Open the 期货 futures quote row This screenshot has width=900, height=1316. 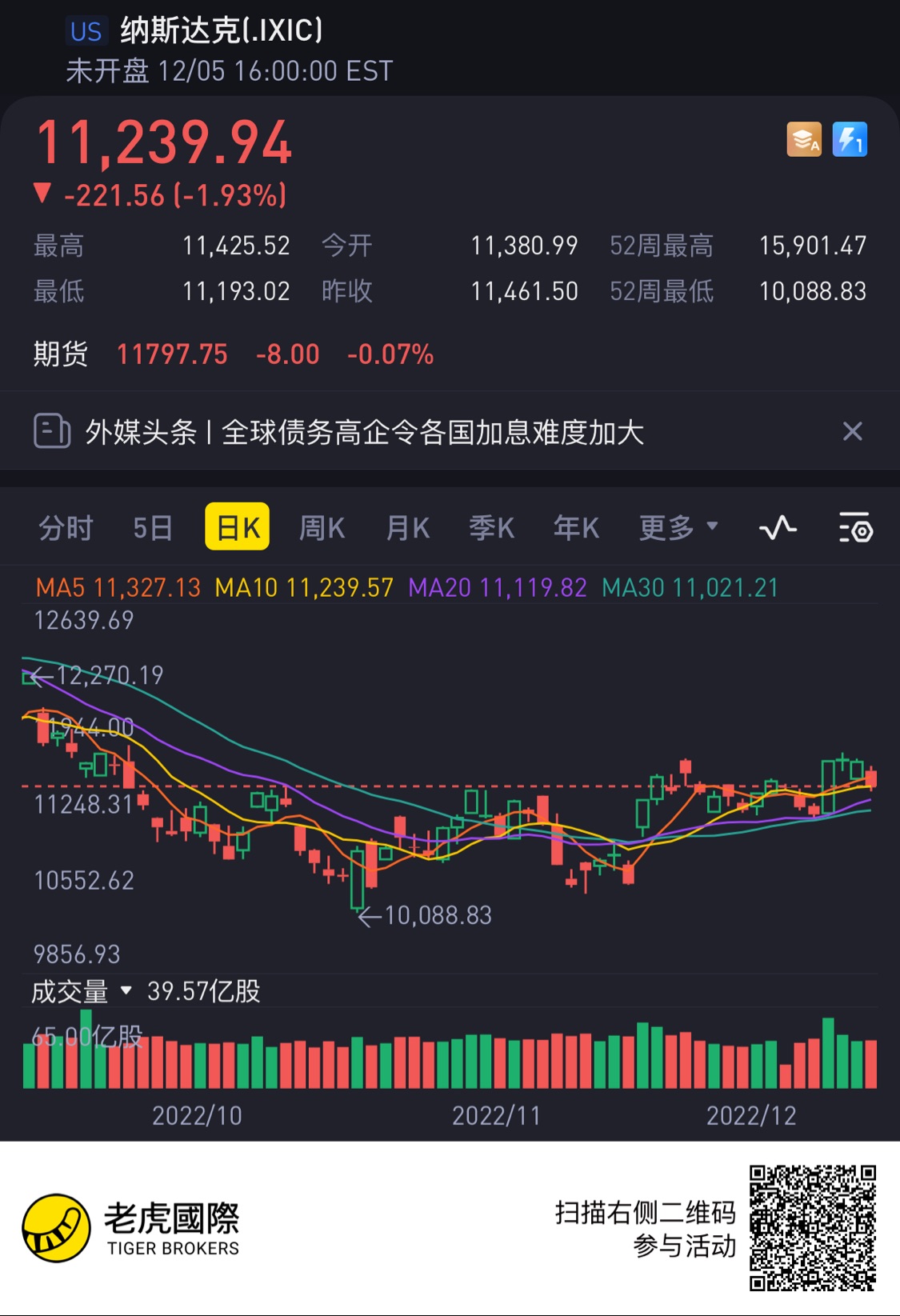[x=232, y=354]
